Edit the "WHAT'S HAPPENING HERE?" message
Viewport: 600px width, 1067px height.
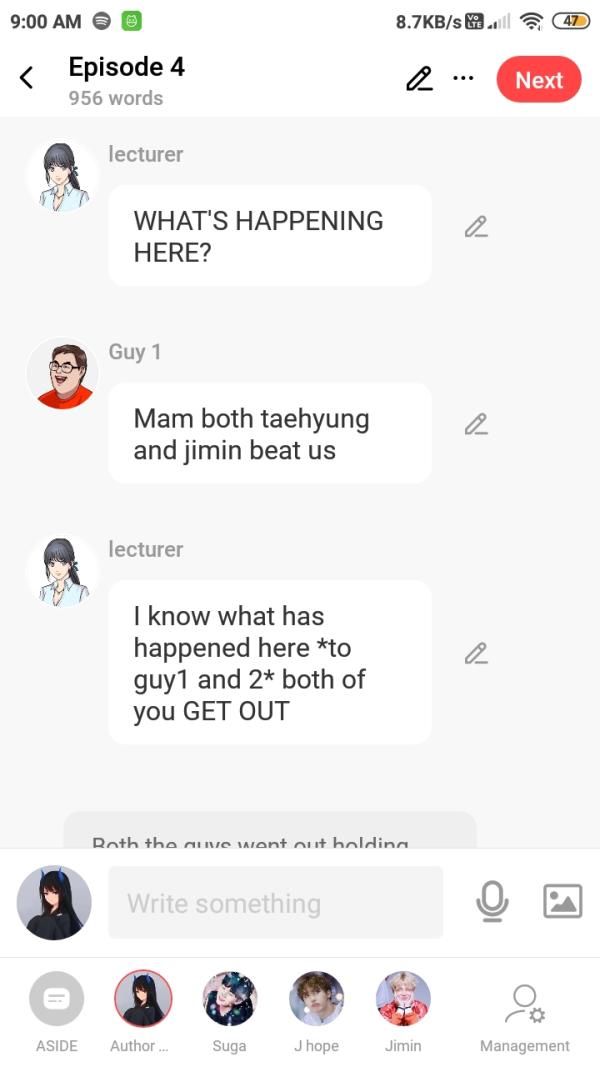point(476,227)
